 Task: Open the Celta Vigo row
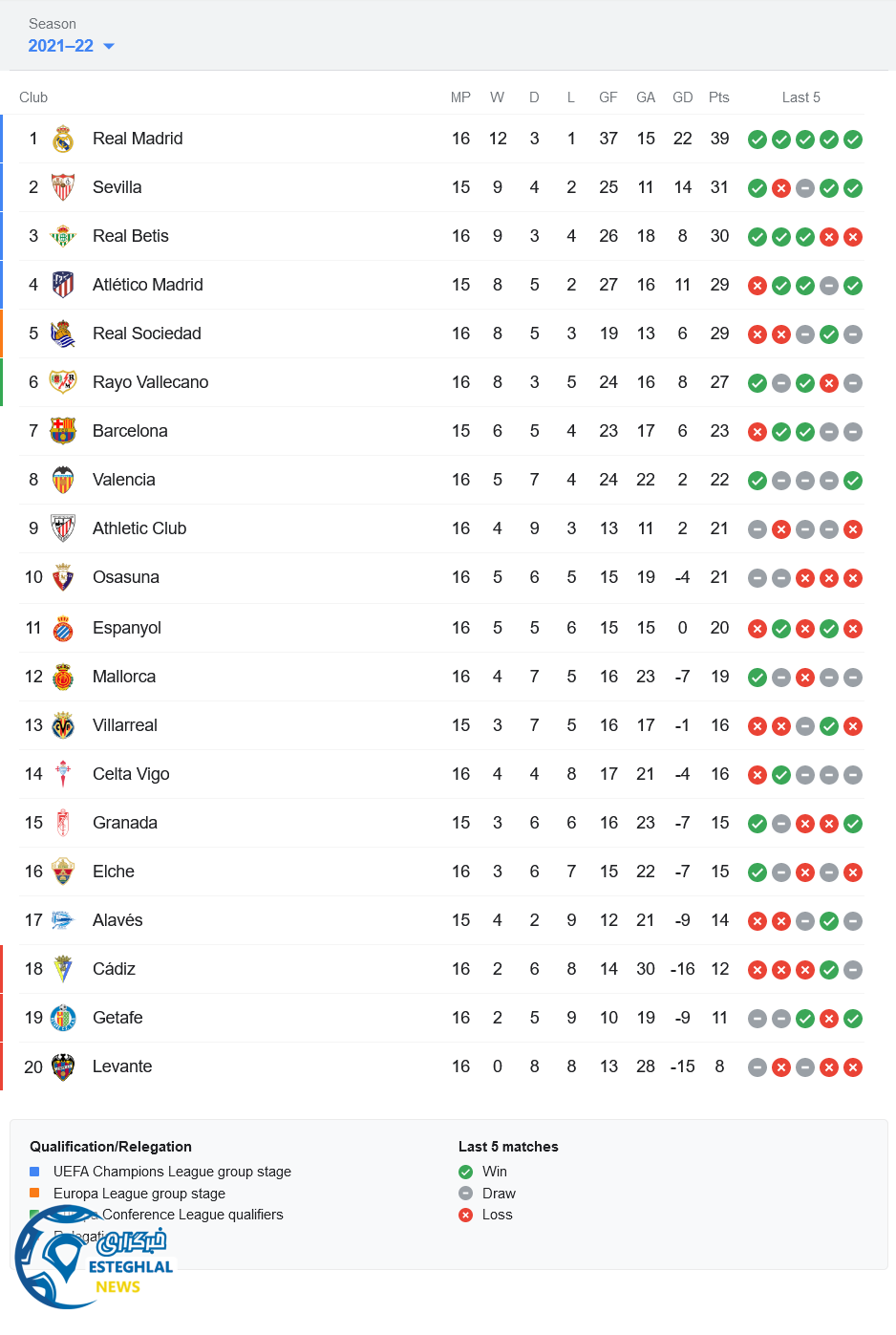click(131, 774)
